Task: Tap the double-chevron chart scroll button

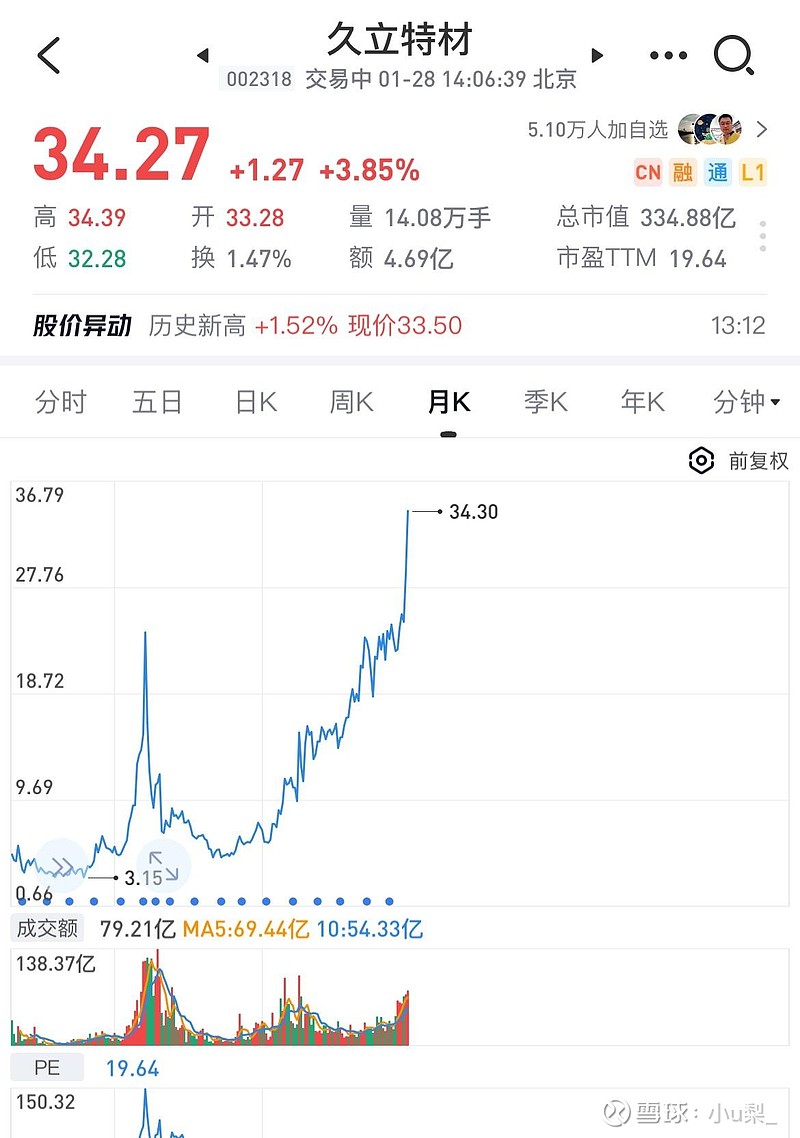Action: click(62, 865)
